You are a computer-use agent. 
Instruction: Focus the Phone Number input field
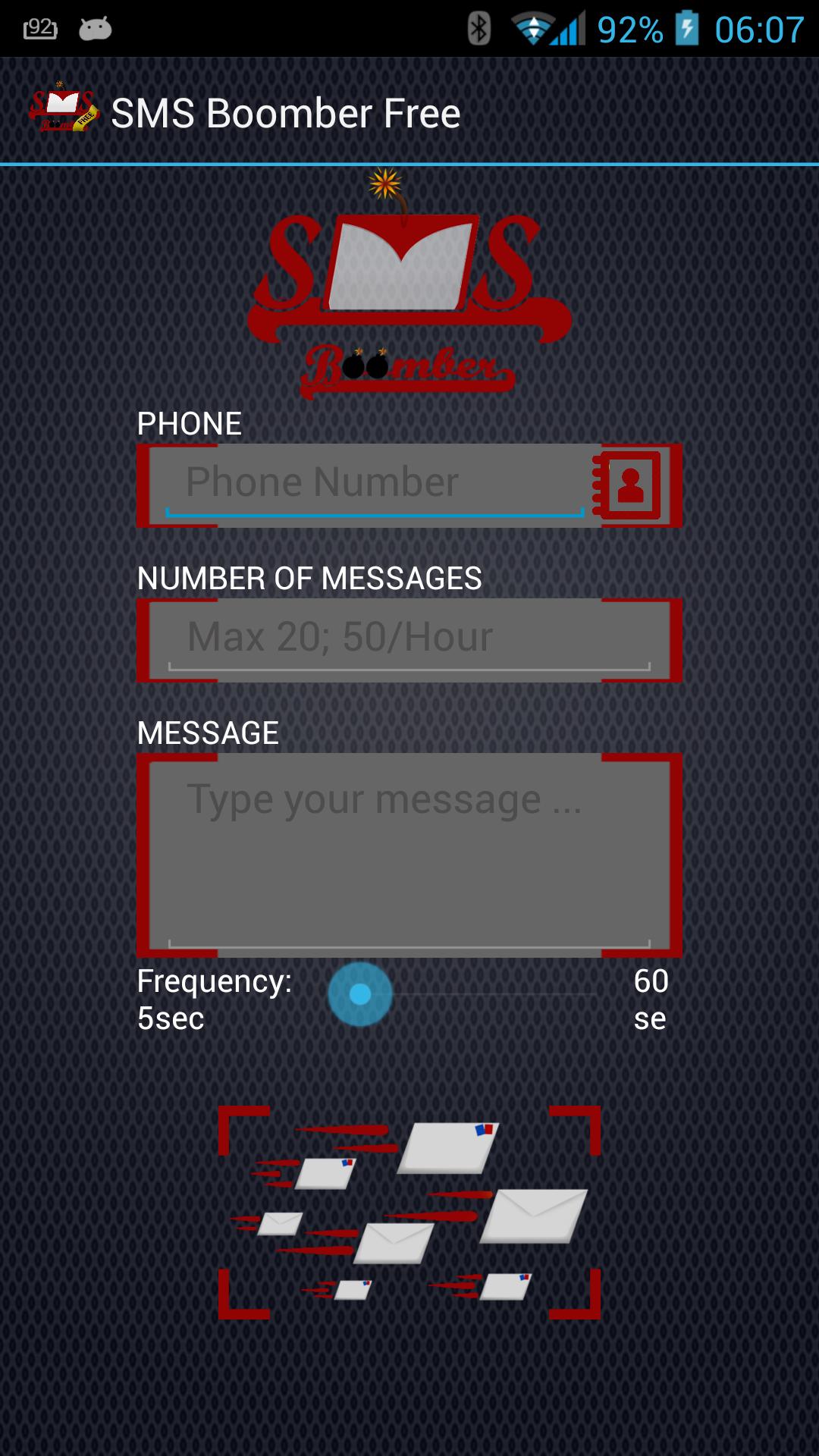click(372, 483)
